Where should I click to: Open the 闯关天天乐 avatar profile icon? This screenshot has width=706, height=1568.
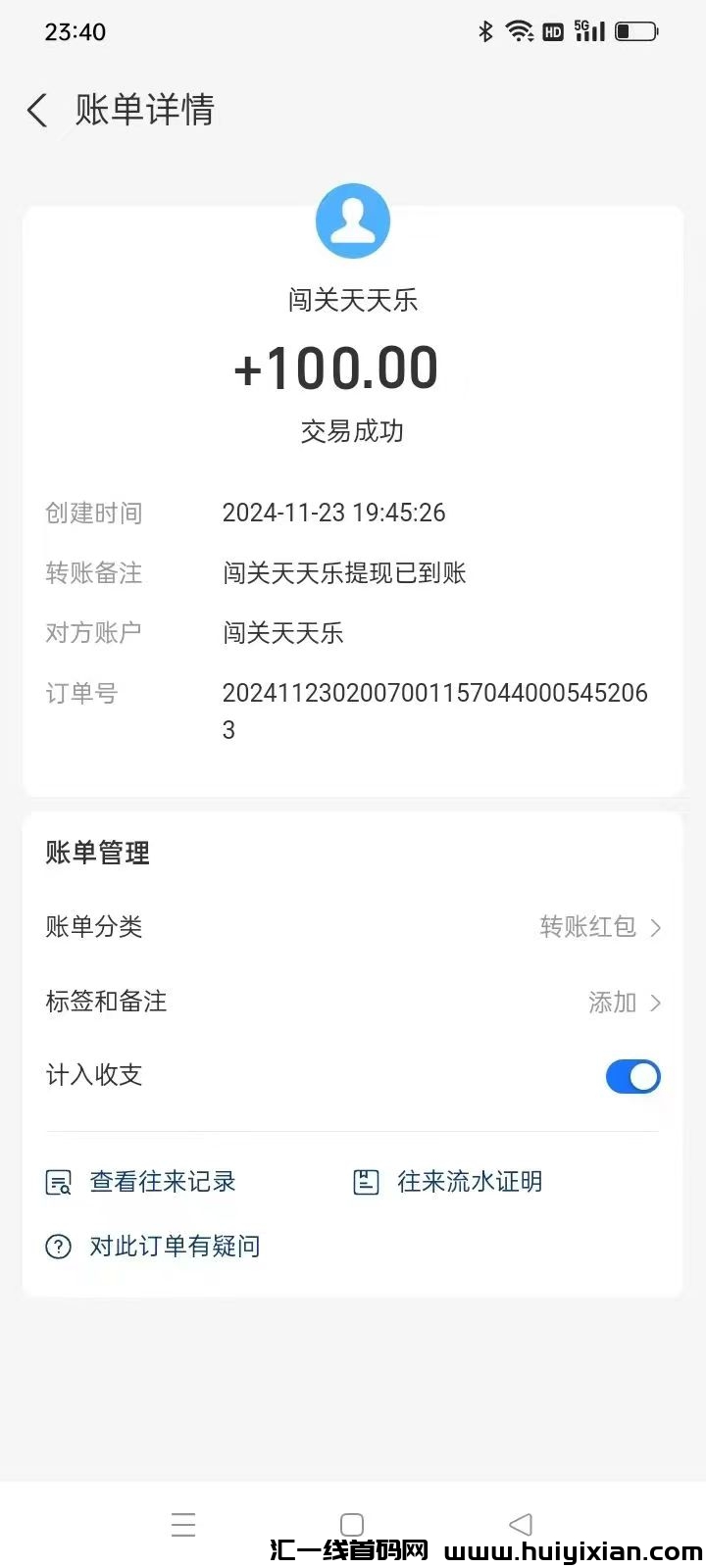click(x=353, y=220)
